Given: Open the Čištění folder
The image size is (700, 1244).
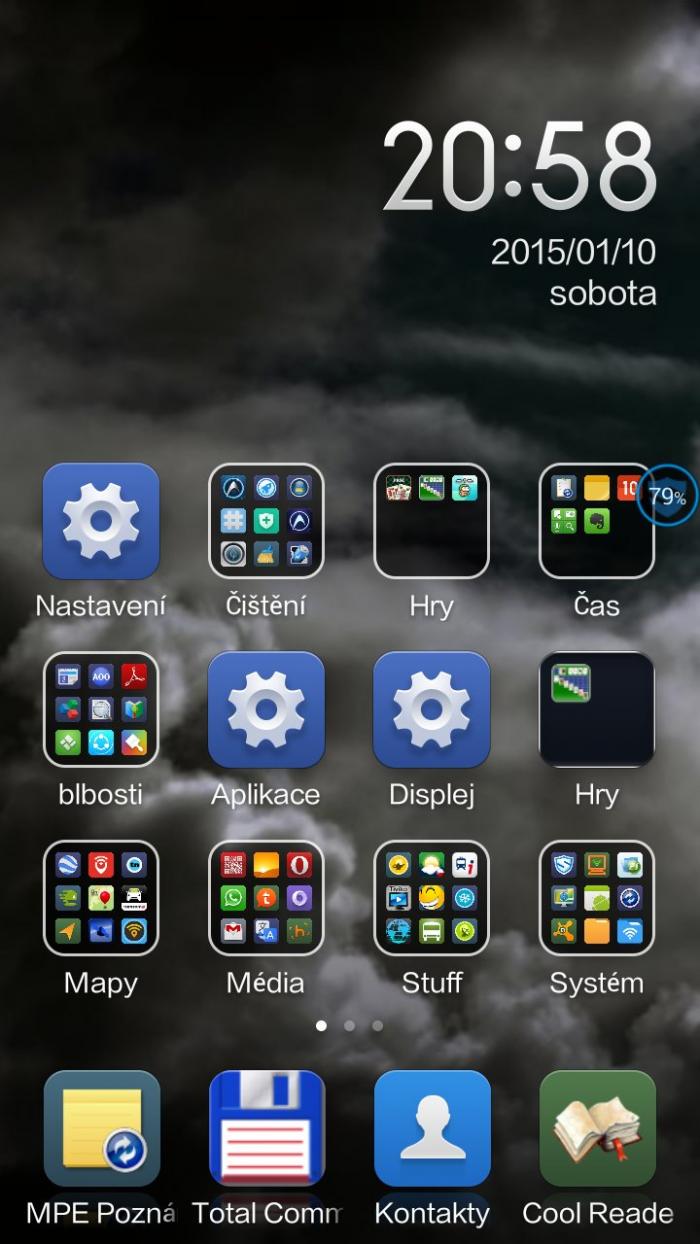Looking at the screenshot, I should (x=266, y=521).
